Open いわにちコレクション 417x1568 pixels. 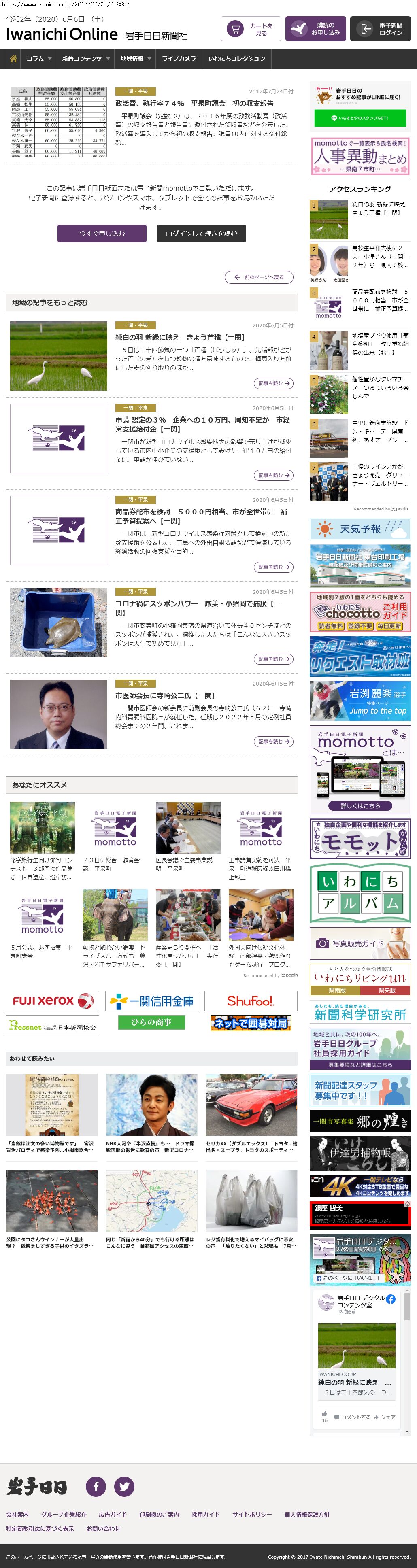coord(236,59)
